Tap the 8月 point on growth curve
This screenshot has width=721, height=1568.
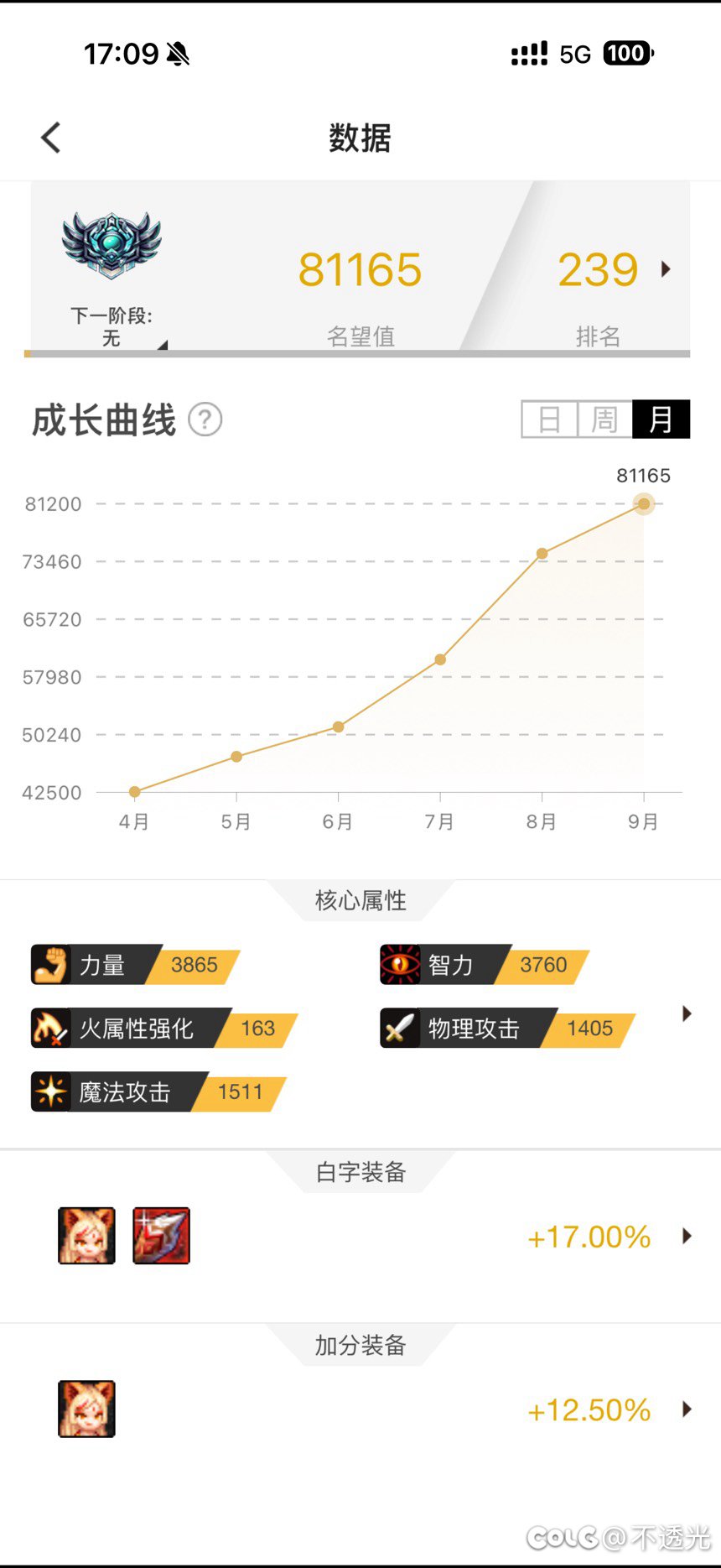tap(542, 553)
